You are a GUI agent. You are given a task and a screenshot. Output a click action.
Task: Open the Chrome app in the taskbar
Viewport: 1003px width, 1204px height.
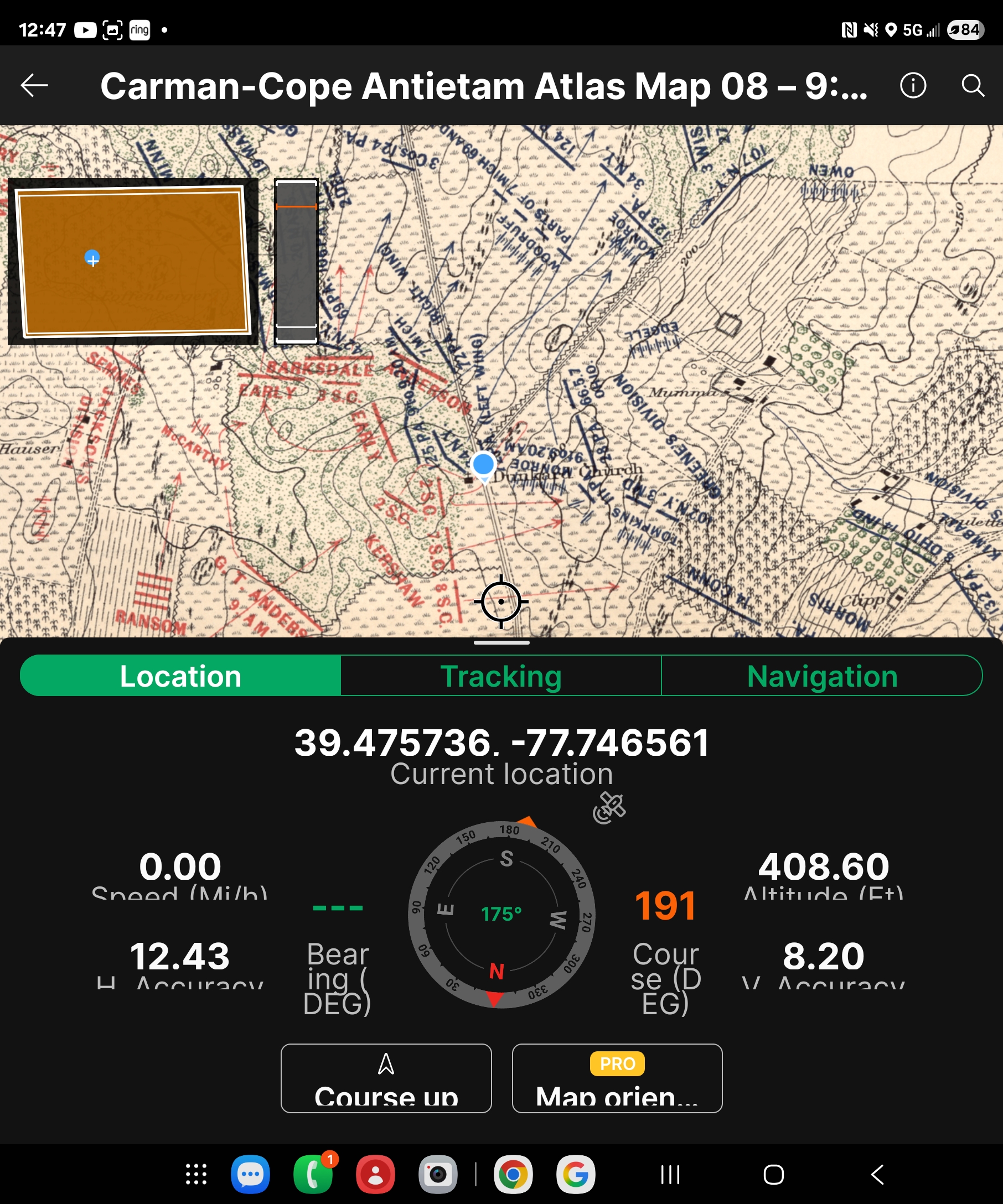pos(513,1174)
